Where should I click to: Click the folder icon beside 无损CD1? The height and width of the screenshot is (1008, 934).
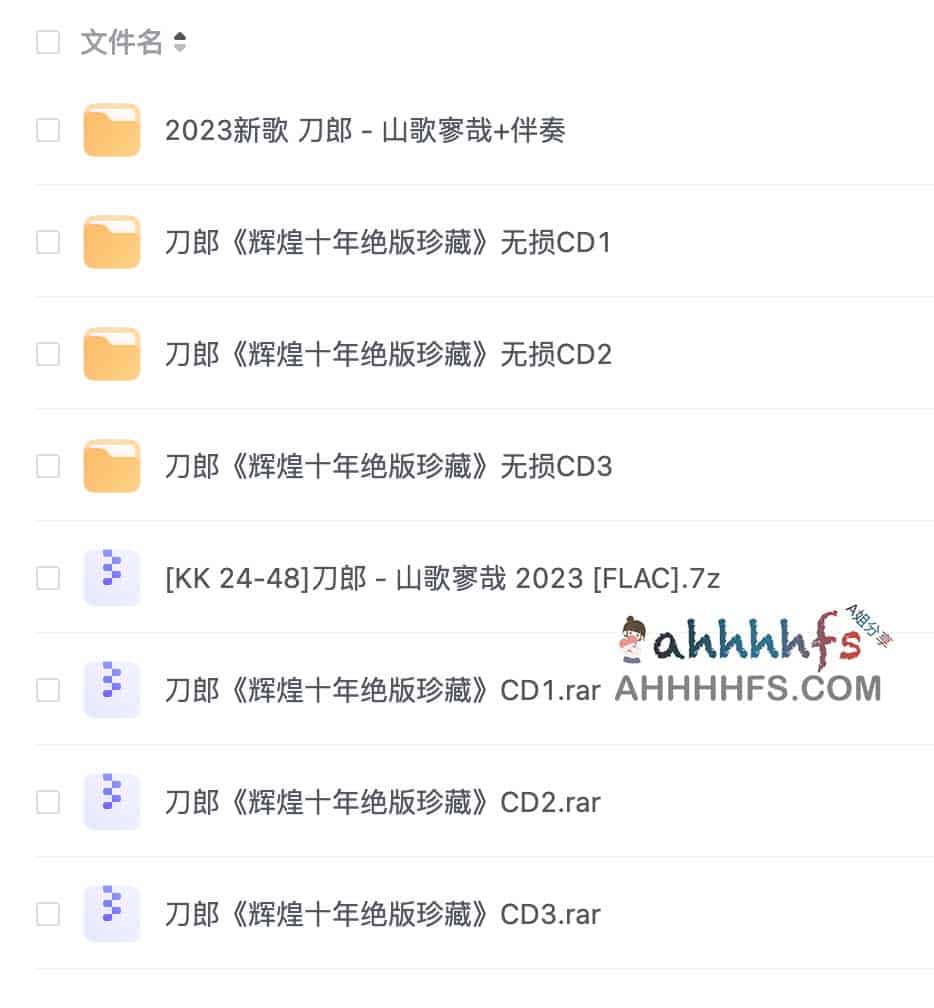111,242
